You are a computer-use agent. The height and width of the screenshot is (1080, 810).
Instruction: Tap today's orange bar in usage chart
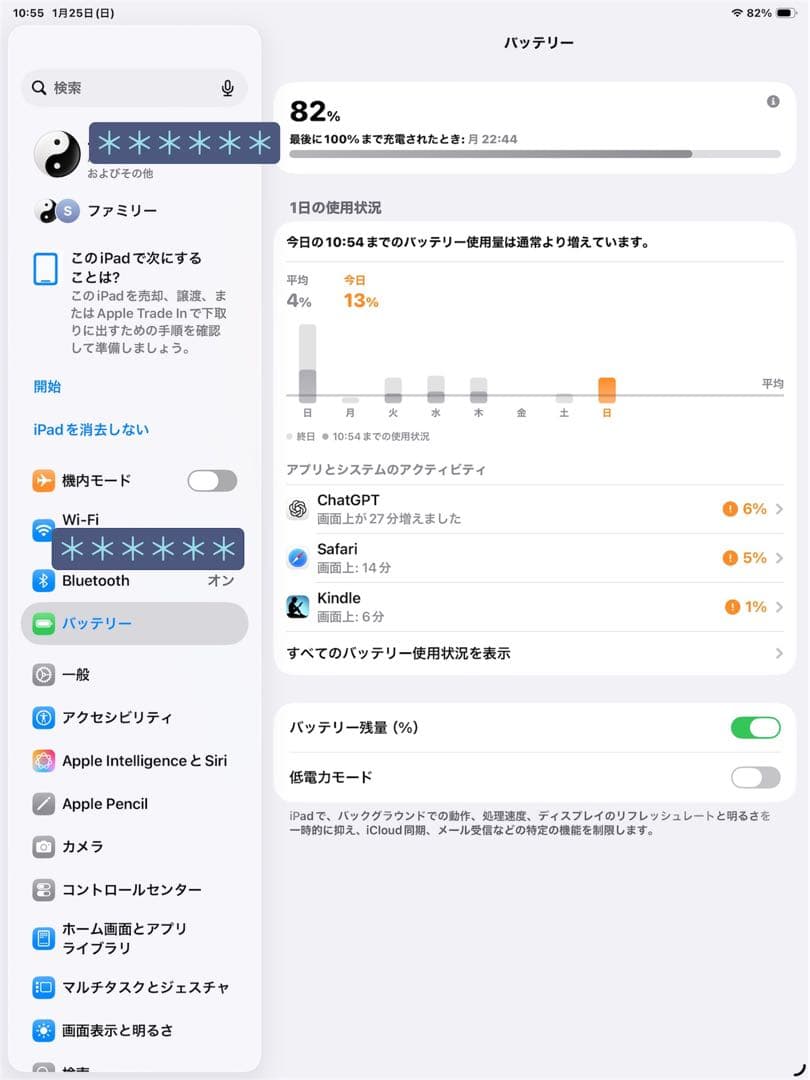click(606, 385)
